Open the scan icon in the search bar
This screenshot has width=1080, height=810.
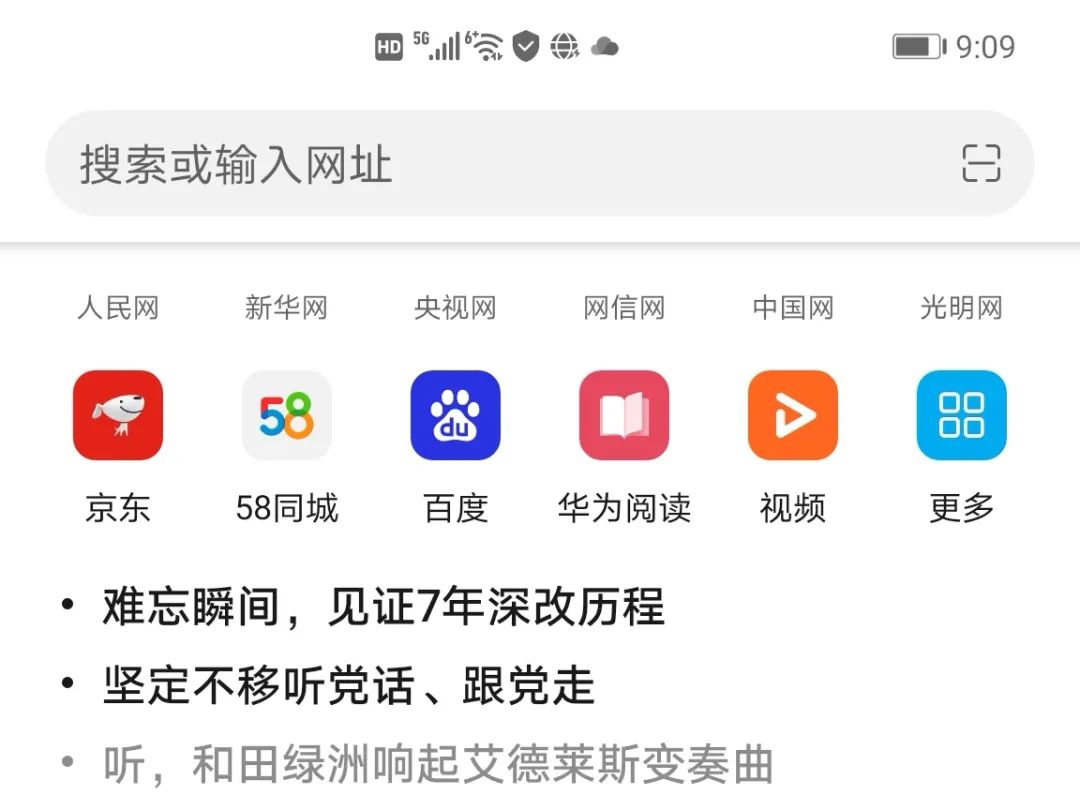tap(980, 163)
